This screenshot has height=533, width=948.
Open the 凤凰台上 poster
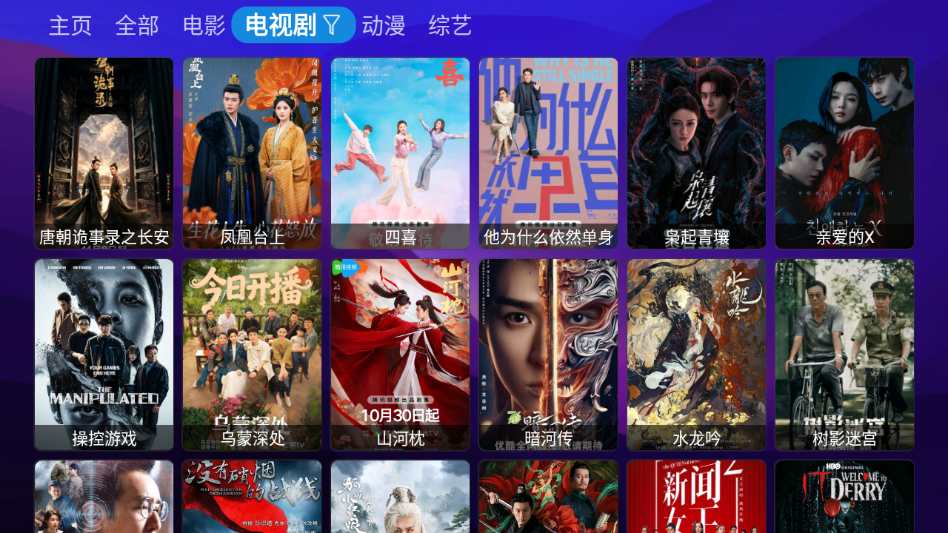point(252,152)
